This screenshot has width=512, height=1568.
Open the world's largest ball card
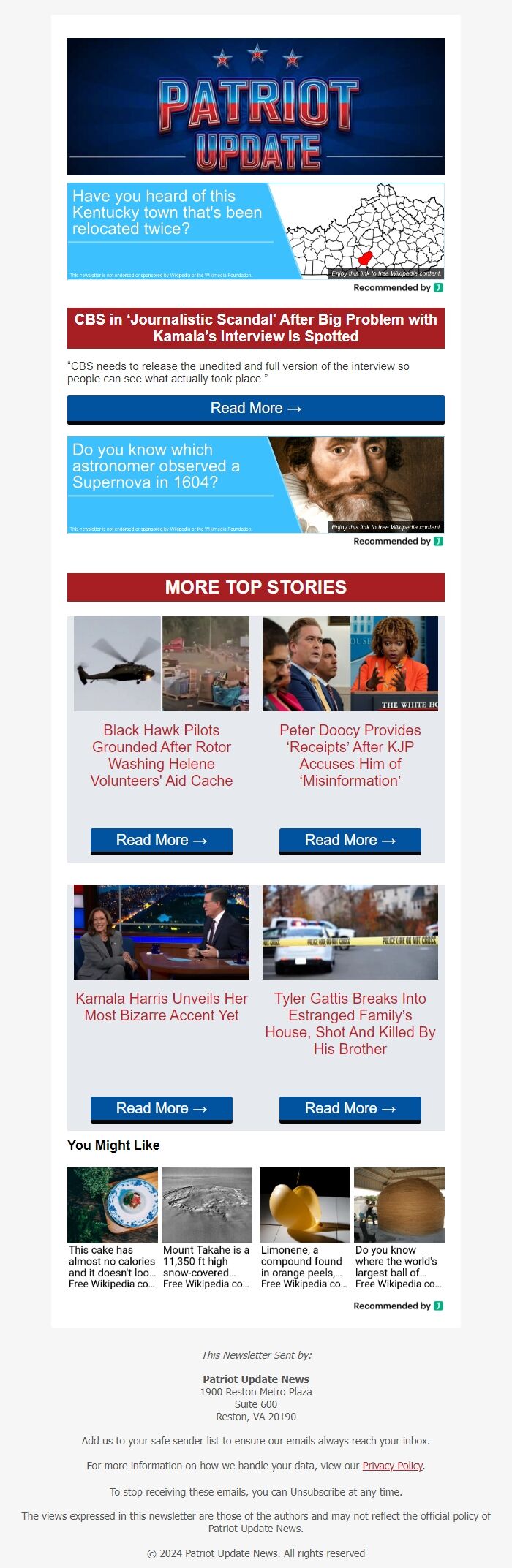399,1230
